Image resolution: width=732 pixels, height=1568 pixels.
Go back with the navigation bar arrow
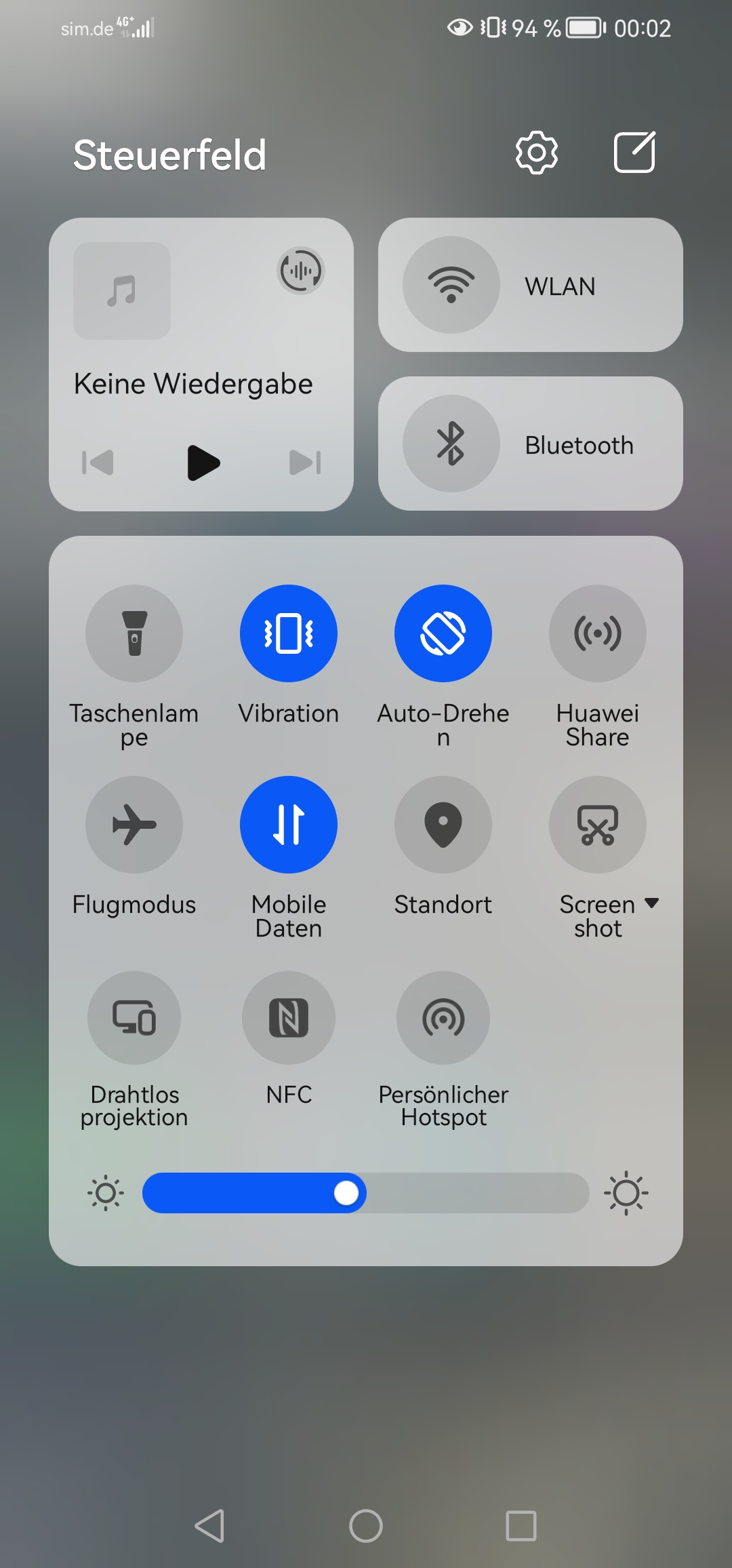209,1526
